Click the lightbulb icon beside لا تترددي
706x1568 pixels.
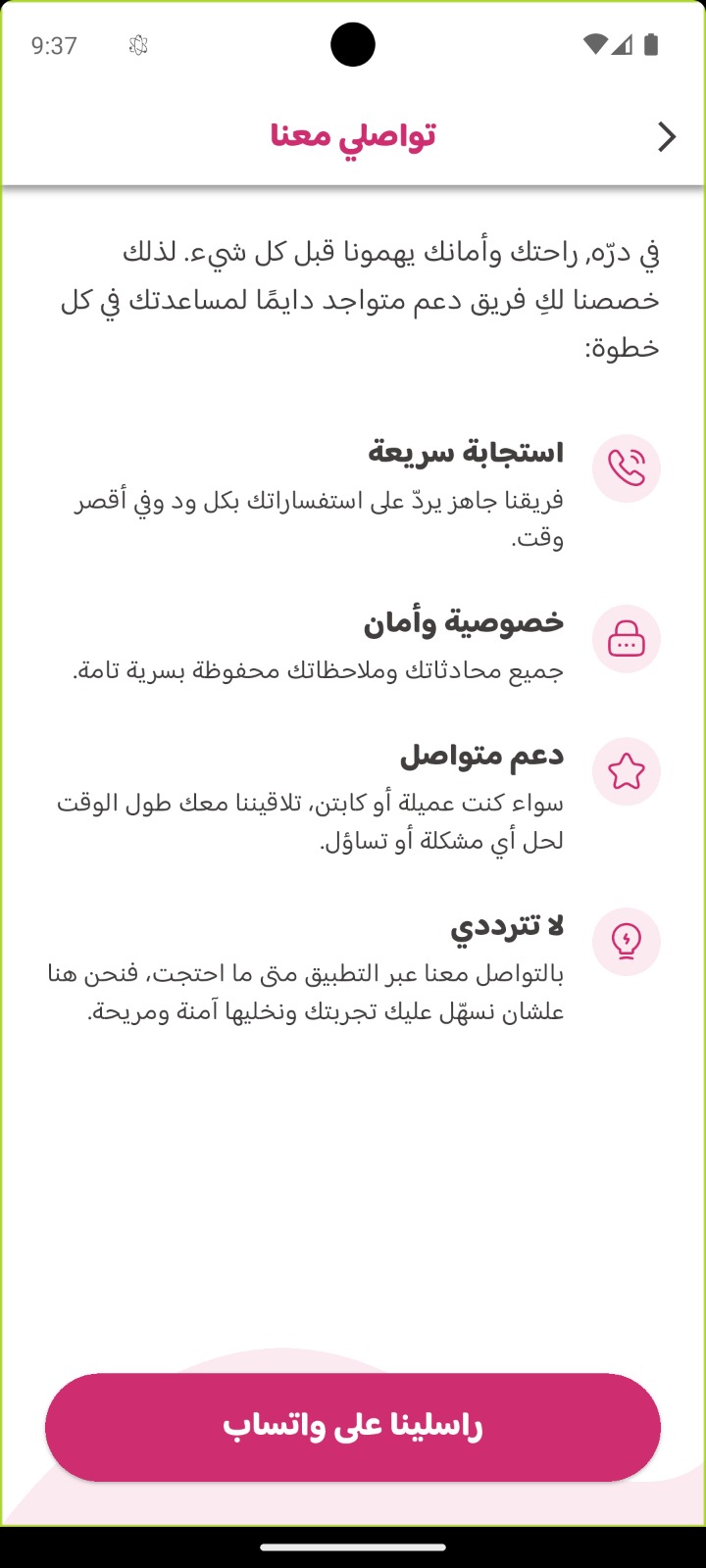(x=627, y=941)
